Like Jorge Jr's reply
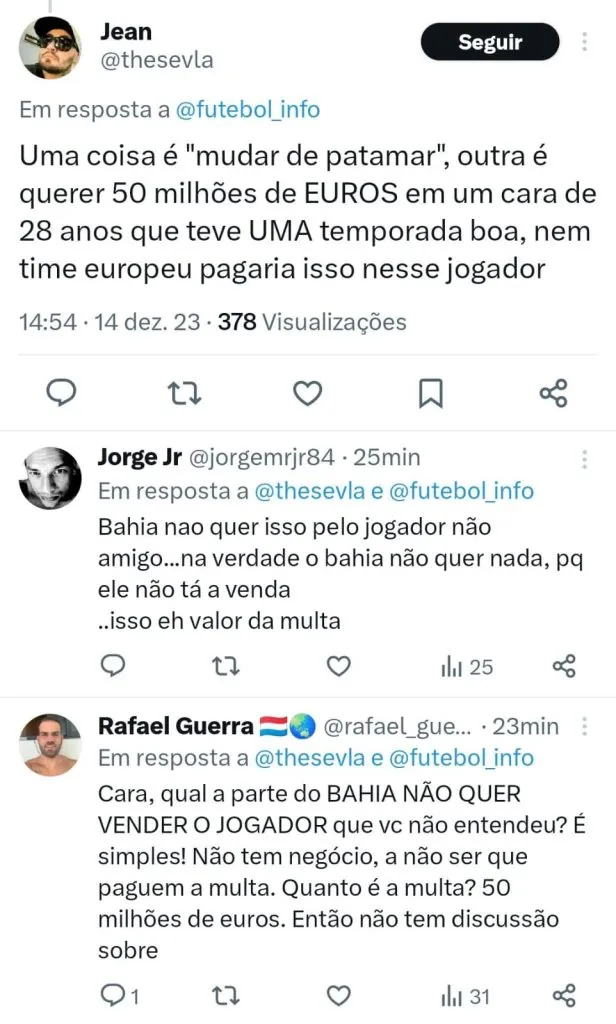The image size is (616, 1024). coord(340,666)
